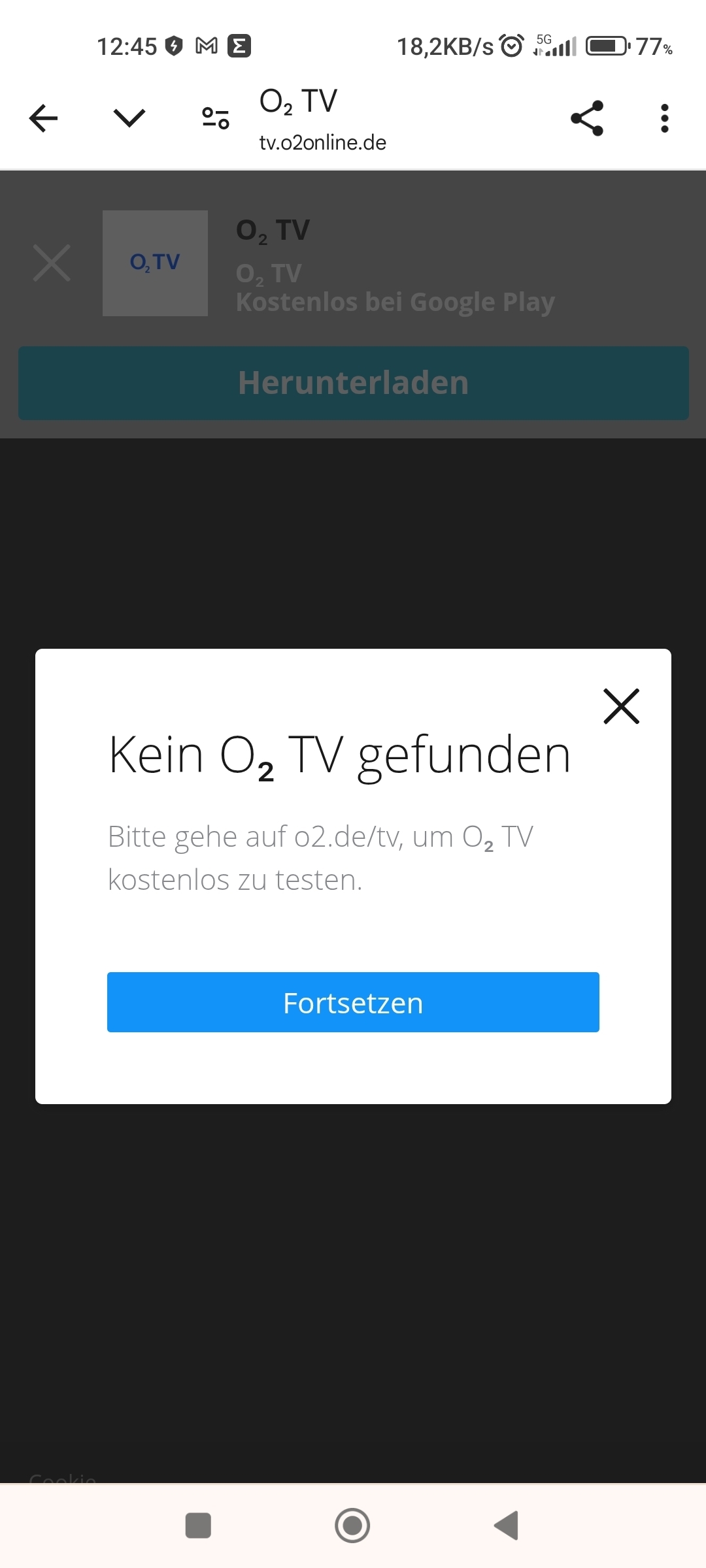Image resolution: width=706 pixels, height=1568 pixels.
Task: Open site settings icon beside the URL
Action: [216, 118]
